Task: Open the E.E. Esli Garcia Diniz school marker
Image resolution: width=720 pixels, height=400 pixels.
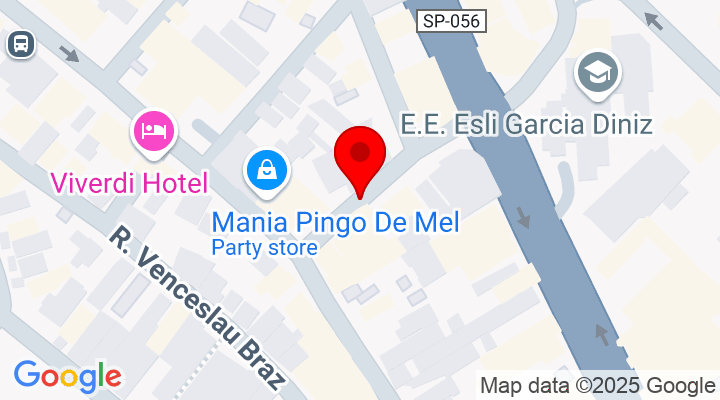Action: click(598, 73)
